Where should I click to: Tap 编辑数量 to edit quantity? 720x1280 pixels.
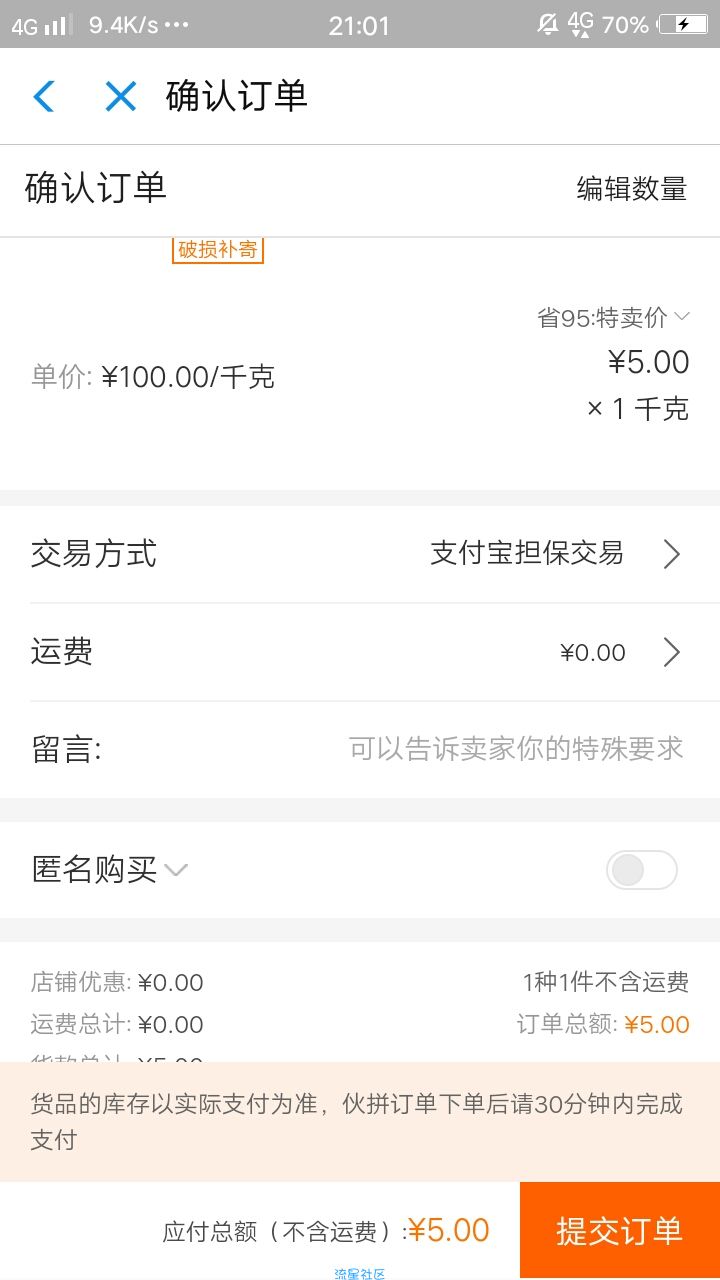tap(631, 189)
